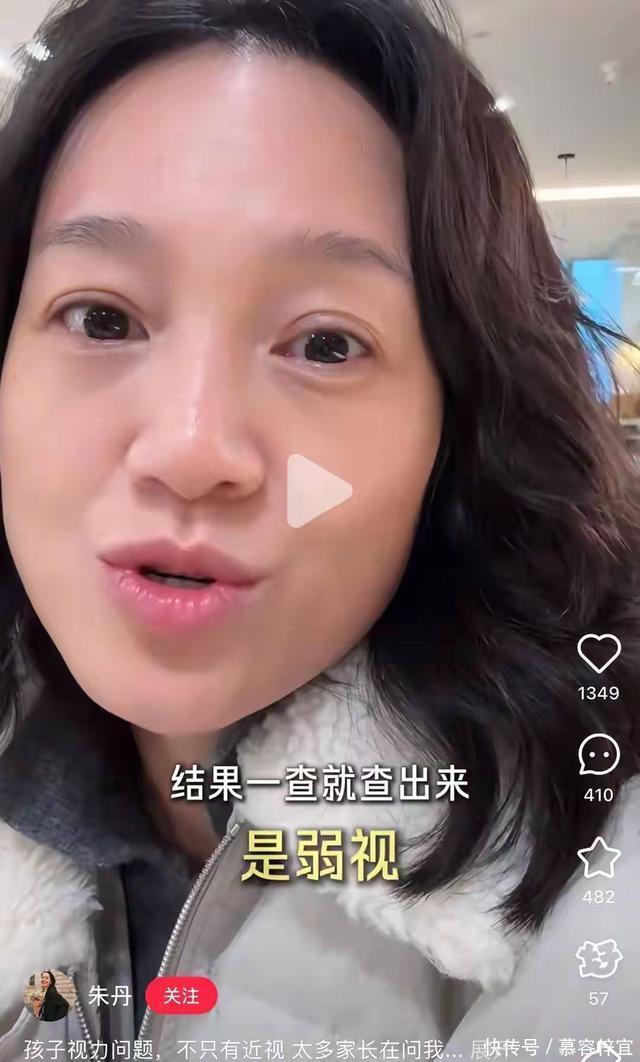Follow 朱丹 with the red 关注 button
640x1062 pixels.
click(x=181, y=996)
